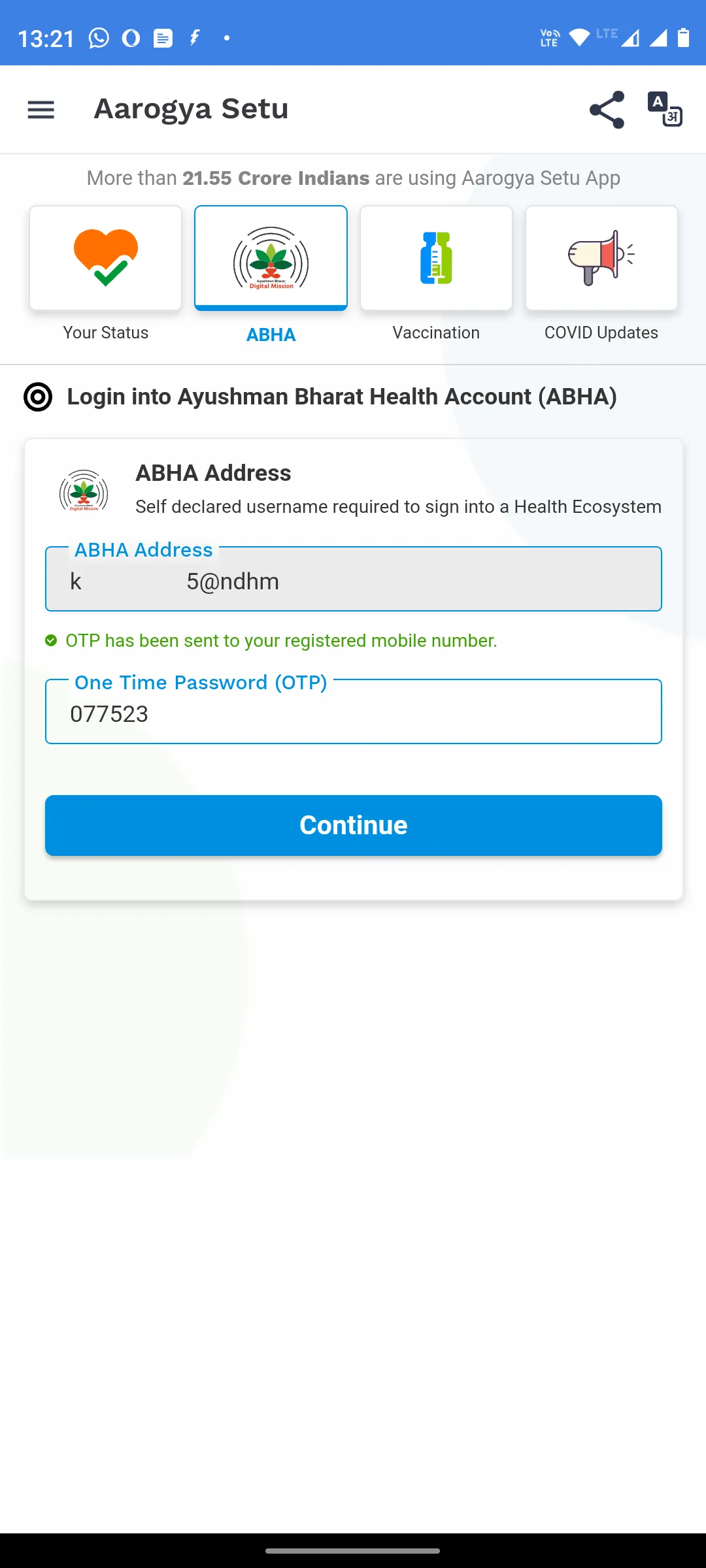Tap the ABHA Address field

pyautogui.click(x=354, y=579)
